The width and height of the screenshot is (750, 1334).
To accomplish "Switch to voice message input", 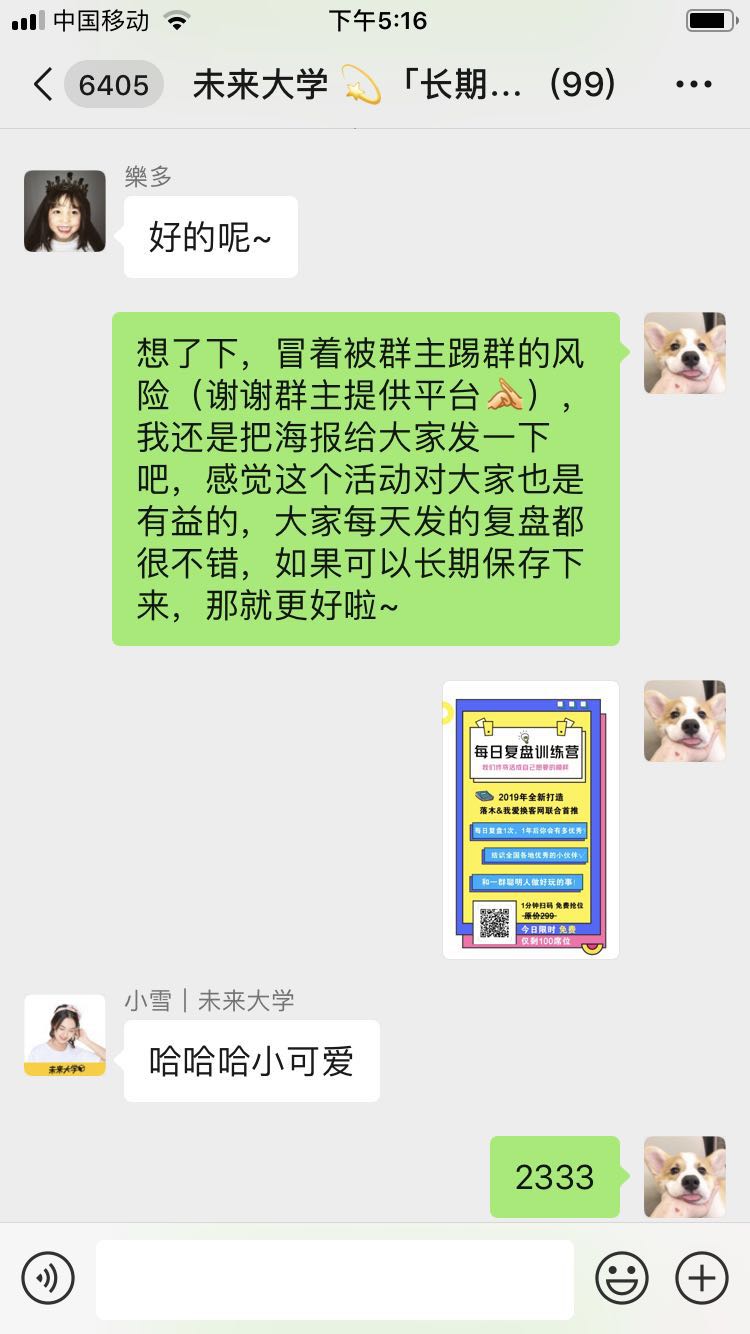I will tap(48, 1278).
